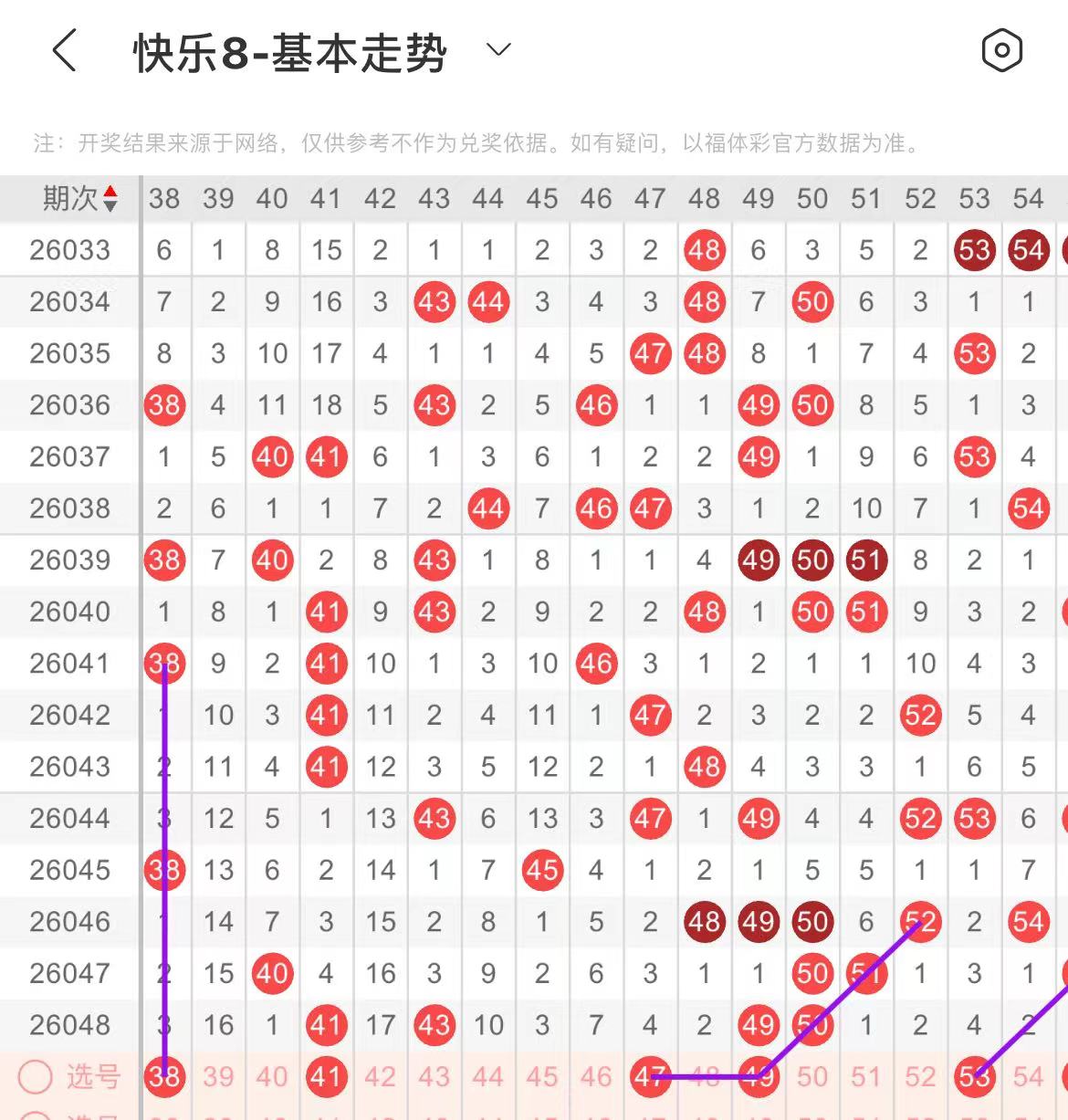This screenshot has width=1068, height=1120.
Task: Pick number 39 in the 选号 row
Action: click(x=218, y=1077)
